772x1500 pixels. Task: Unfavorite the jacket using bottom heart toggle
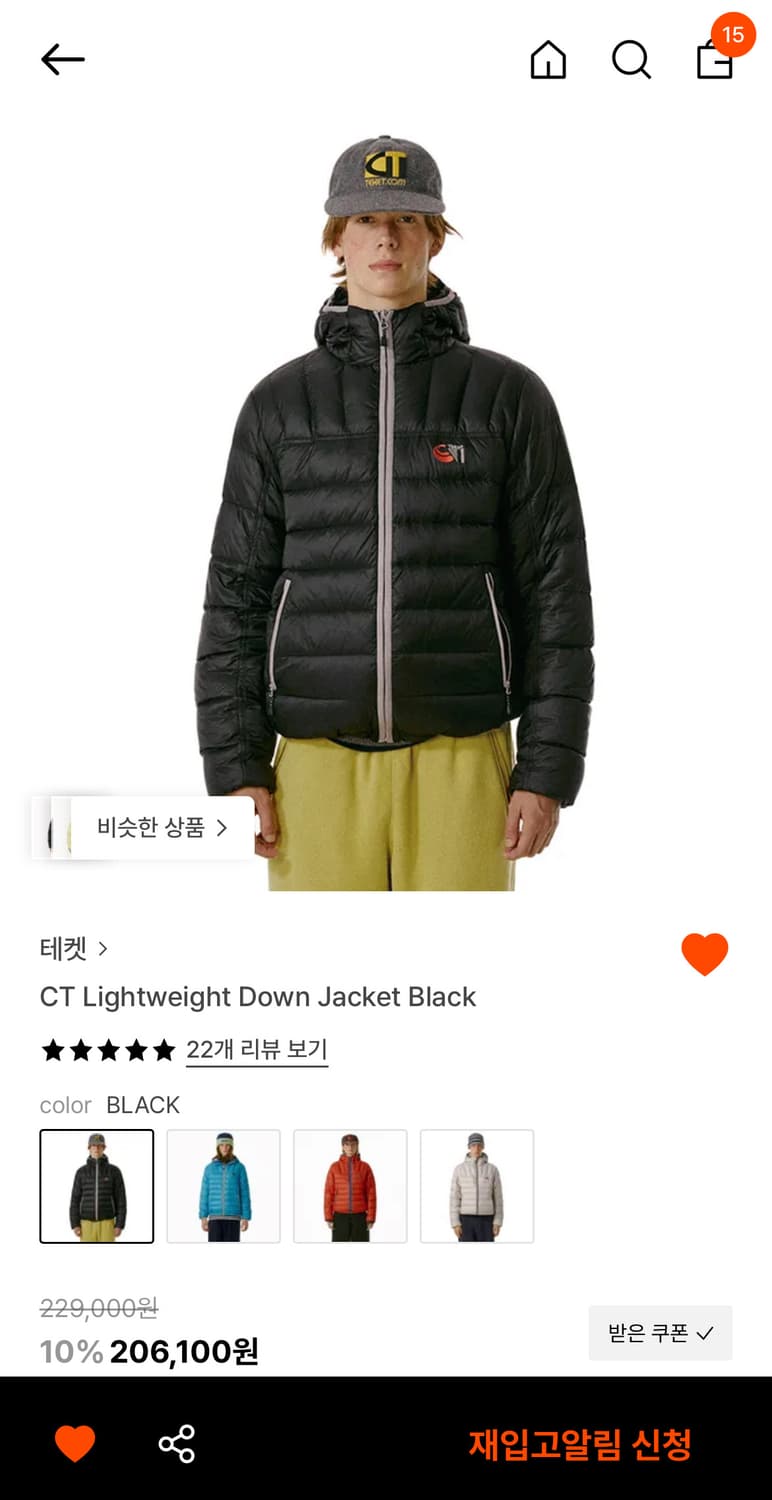pyautogui.click(x=76, y=1442)
